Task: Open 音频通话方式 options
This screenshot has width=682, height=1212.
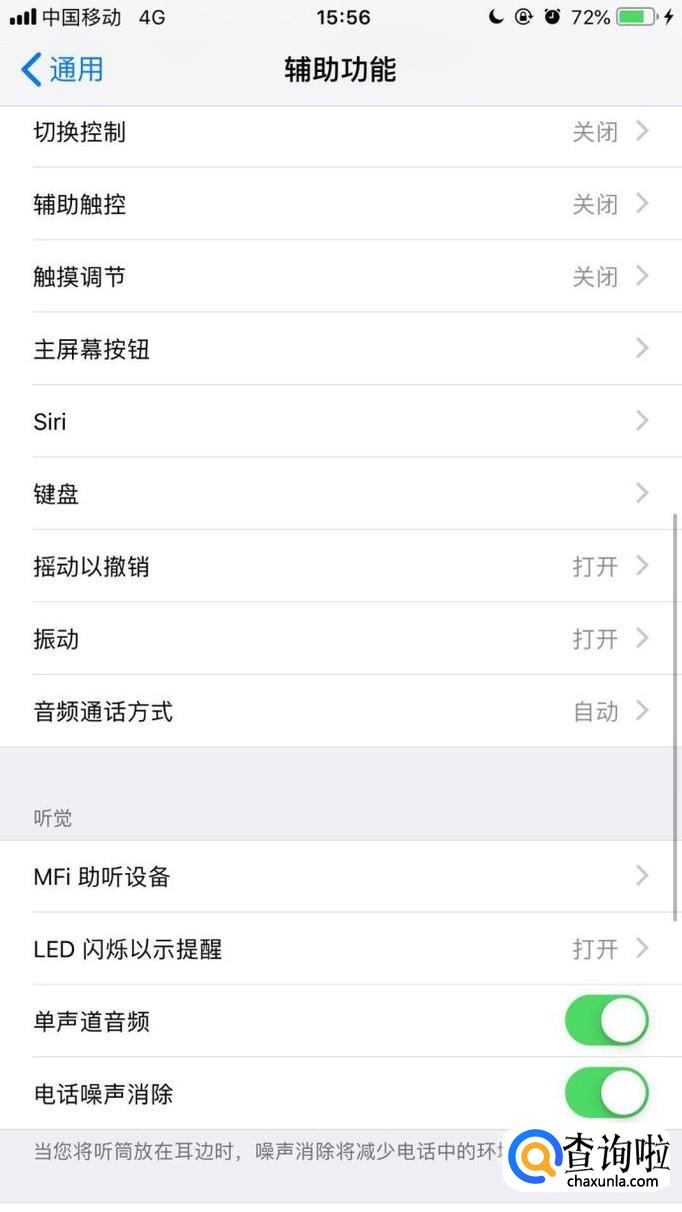Action: coord(340,712)
